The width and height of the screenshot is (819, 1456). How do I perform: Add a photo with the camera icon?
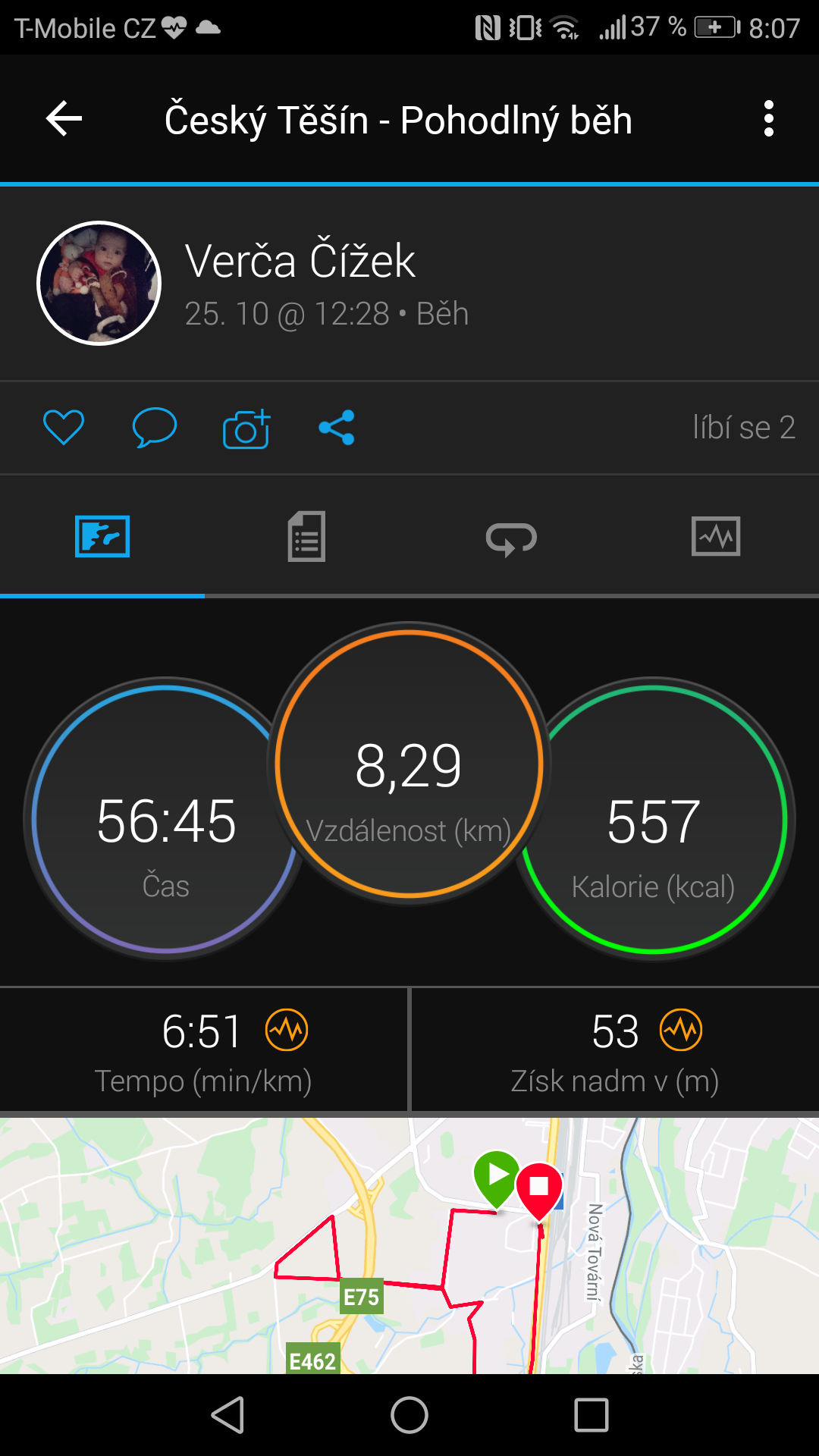246,428
